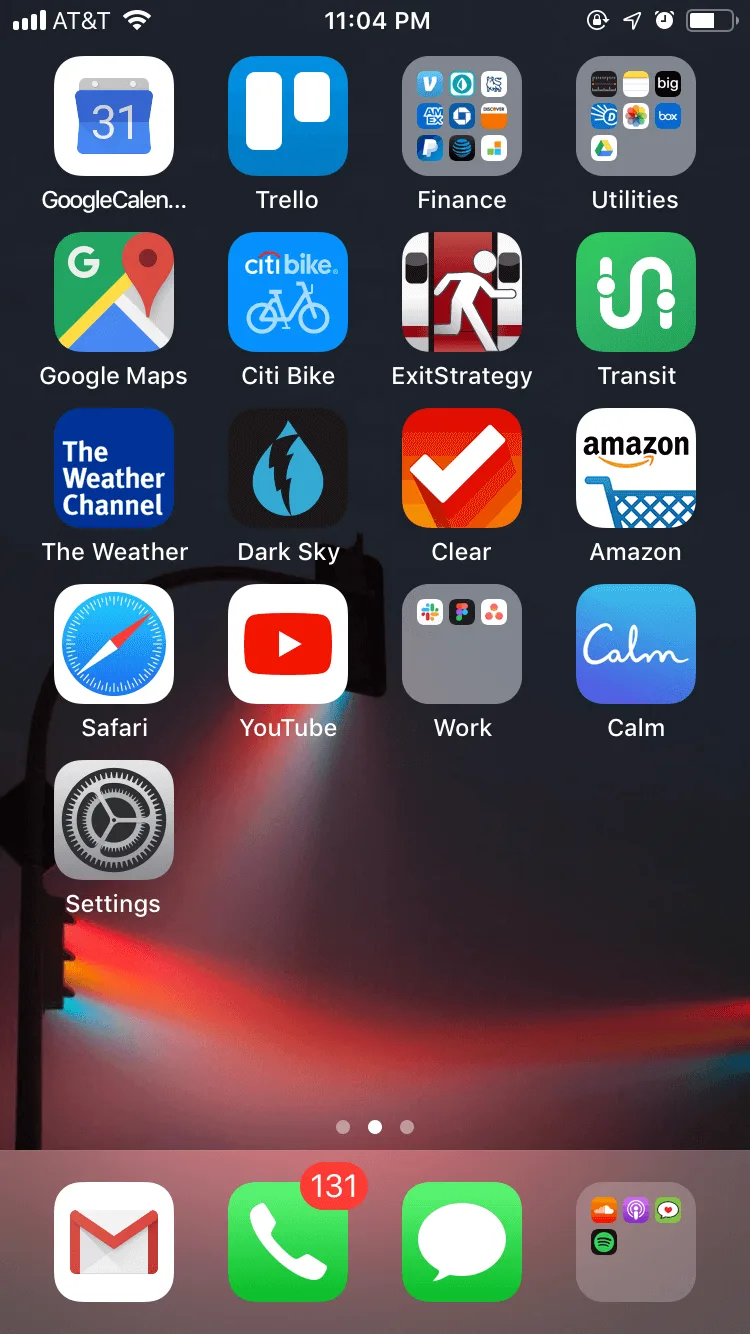The width and height of the screenshot is (750, 1334).
Task: Launch the Amazon app
Action: pos(636,468)
